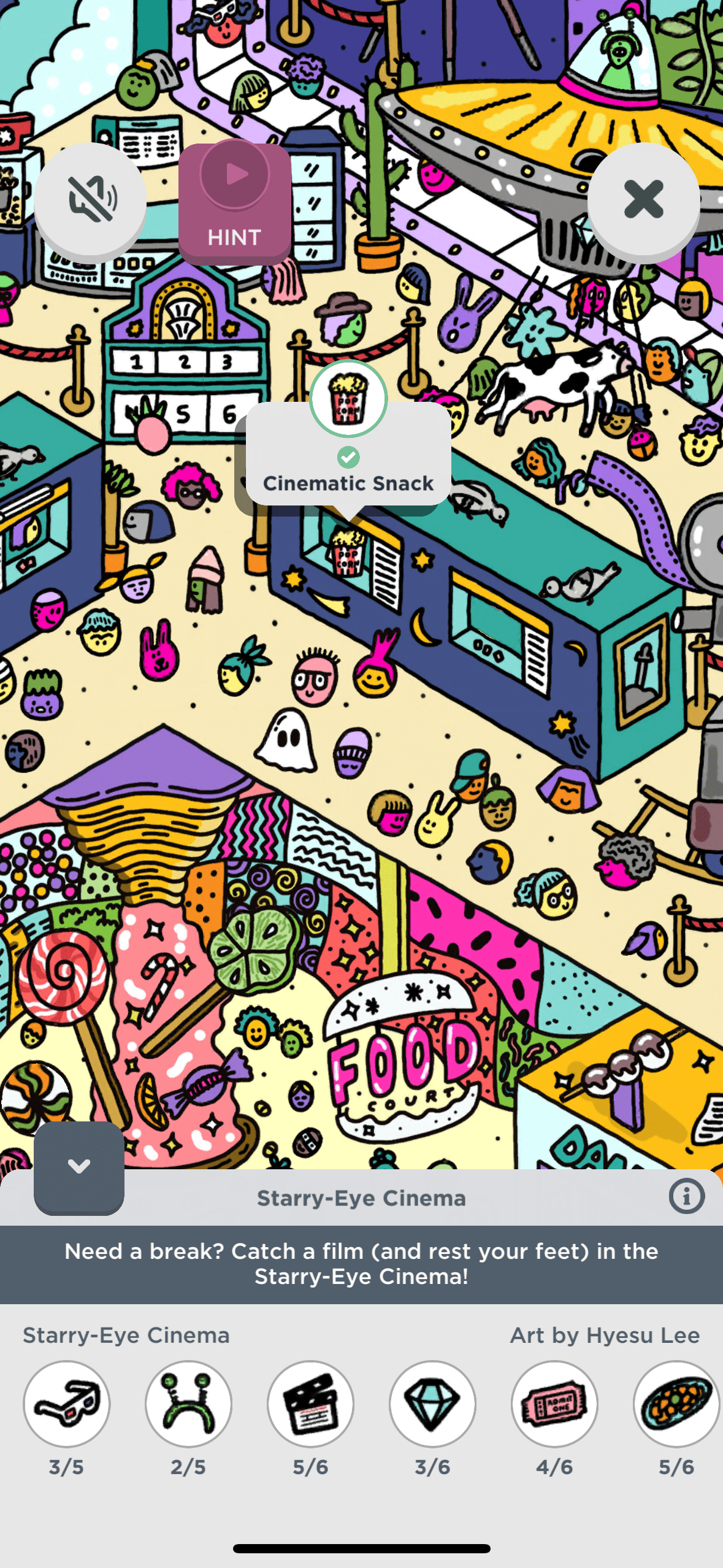Select the 3D glasses item (3/5)
This screenshot has width=723, height=1568.
coord(66,1404)
